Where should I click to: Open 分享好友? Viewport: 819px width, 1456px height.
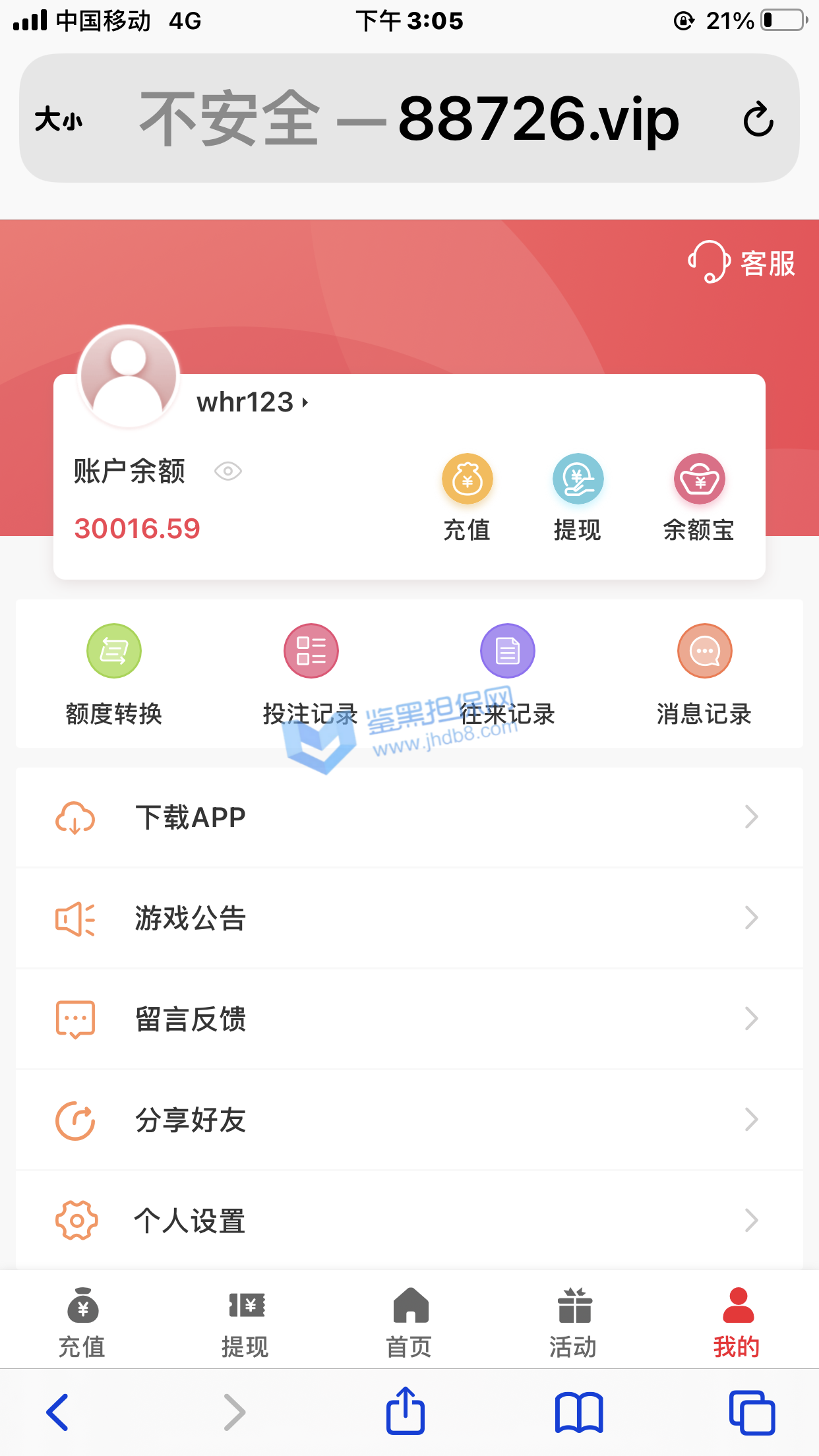[409, 1120]
